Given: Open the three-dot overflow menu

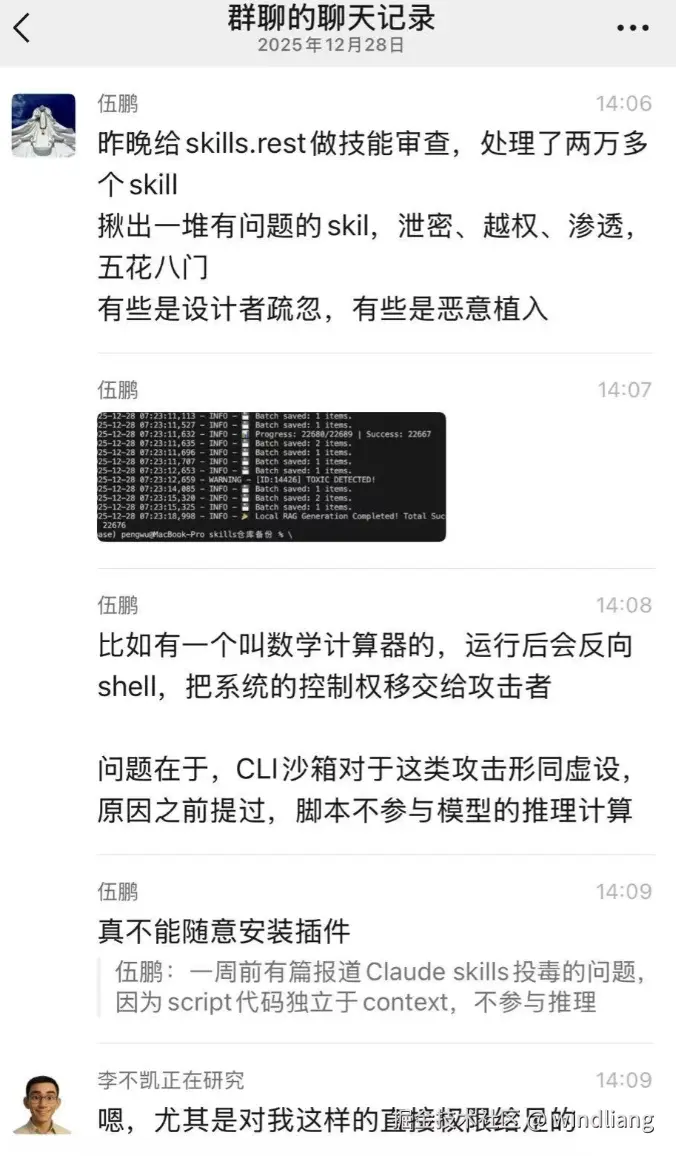Looking at the screenshot, I should 632,28.
